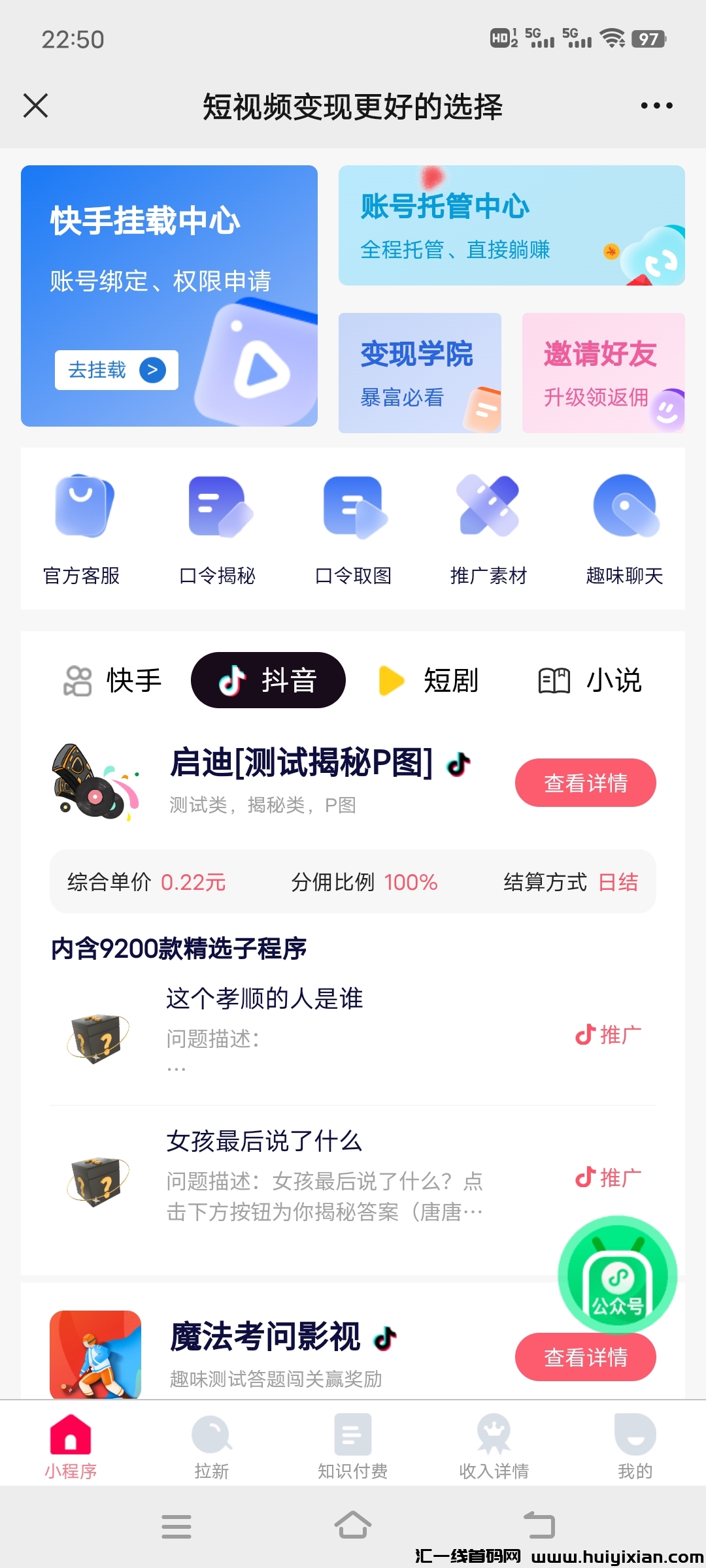Screen dimensions: 706x1568
Task: Open the three-dot overflow menu
Action: click(656, 106)
